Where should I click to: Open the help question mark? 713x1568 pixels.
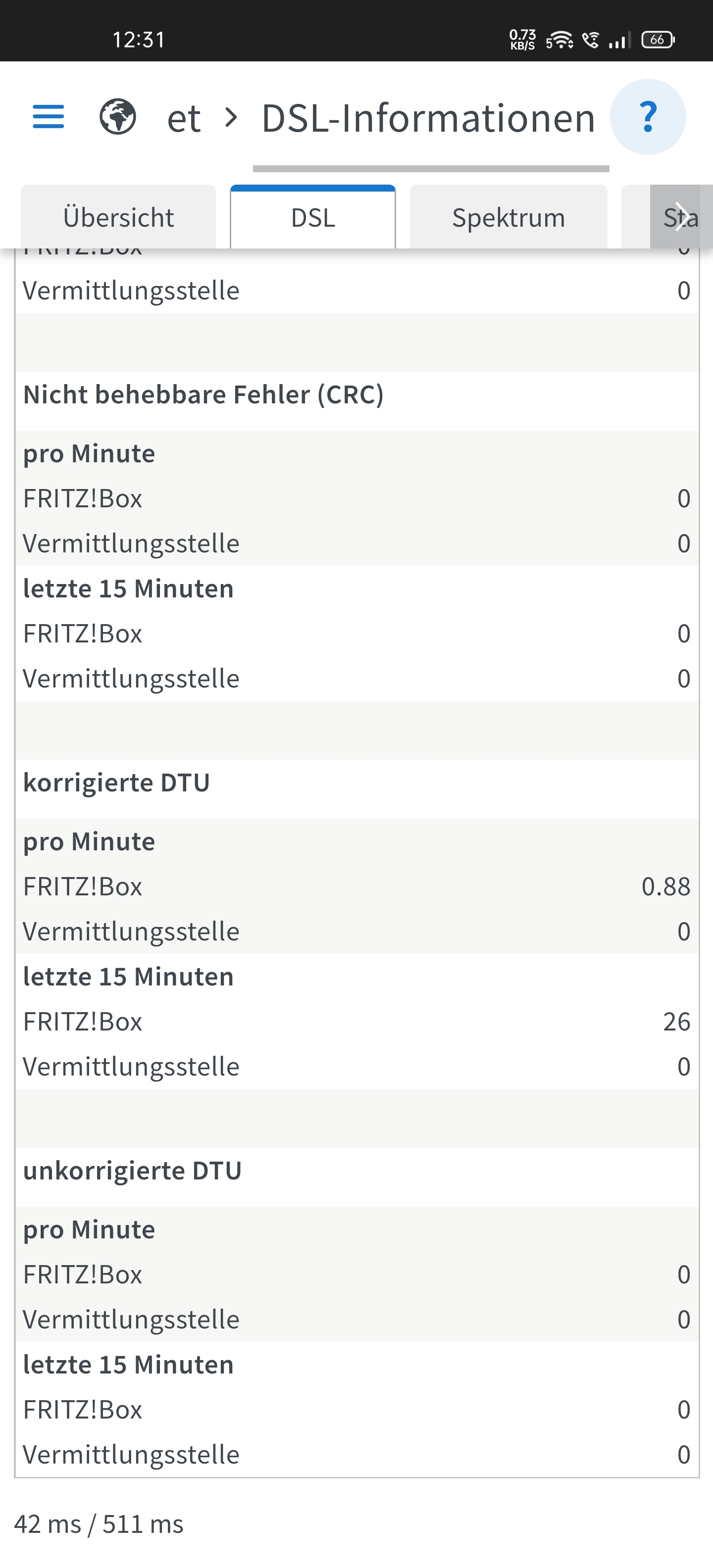(x=647, y=117)
